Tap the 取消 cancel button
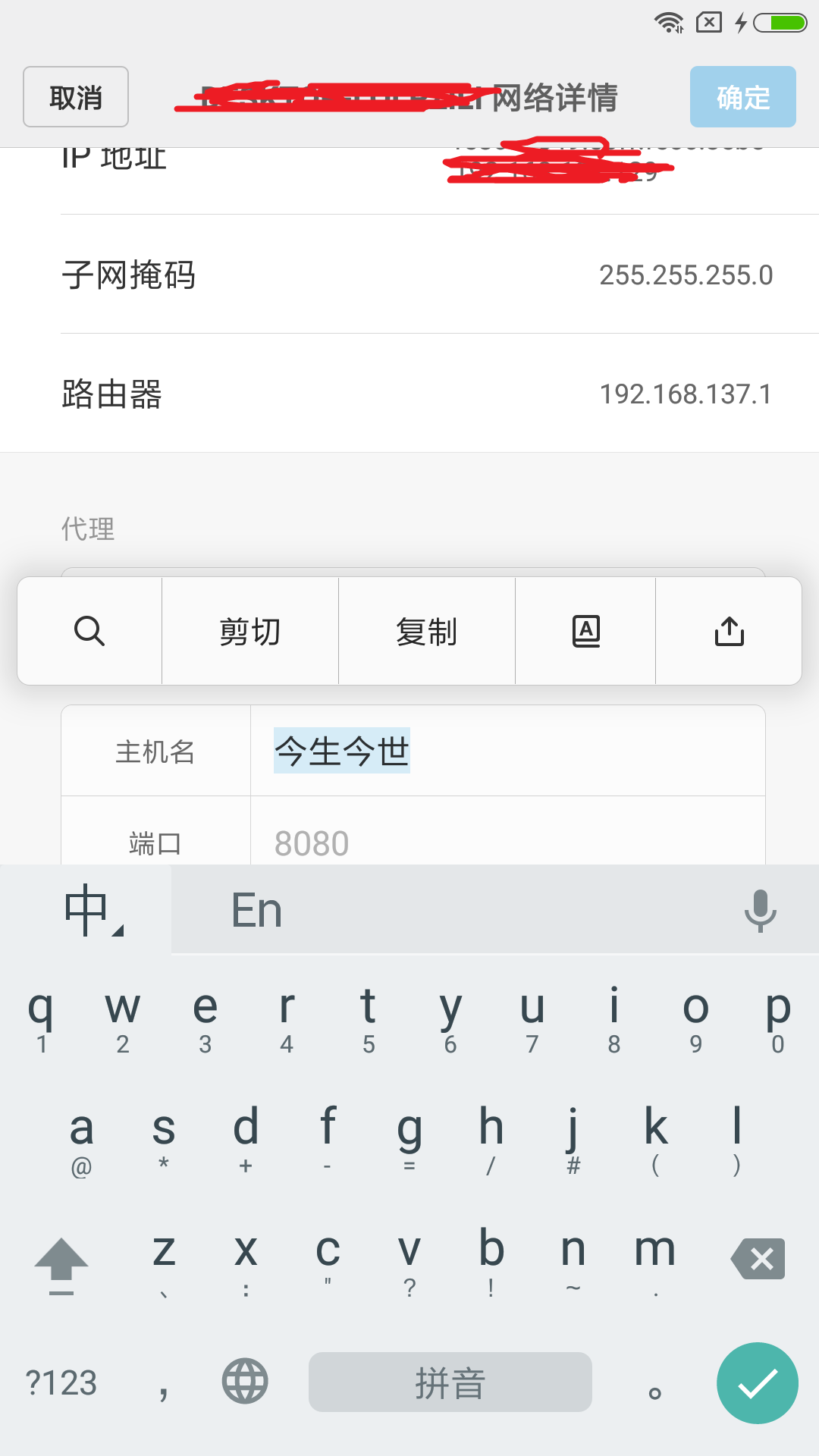The width and height of the screenshot is (819, 1456). point(76,97)
